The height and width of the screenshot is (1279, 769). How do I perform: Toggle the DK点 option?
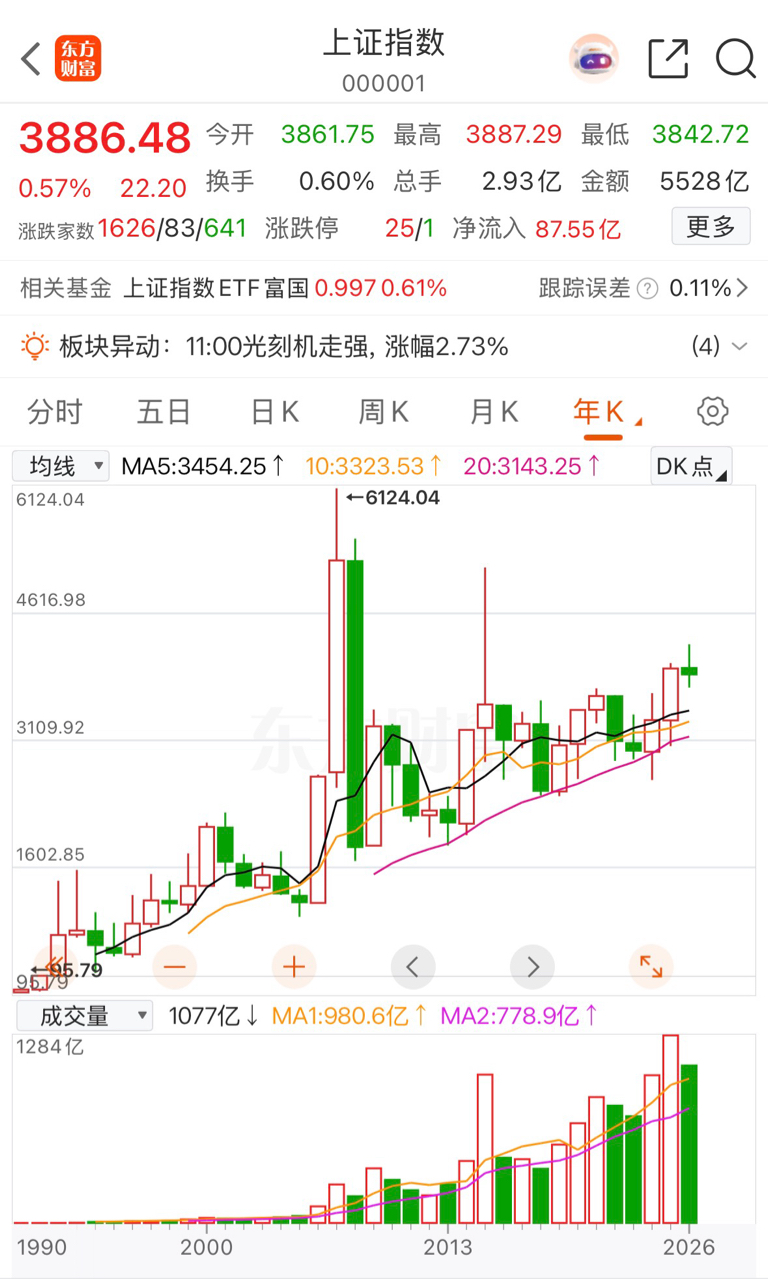(x=690, y=465)
